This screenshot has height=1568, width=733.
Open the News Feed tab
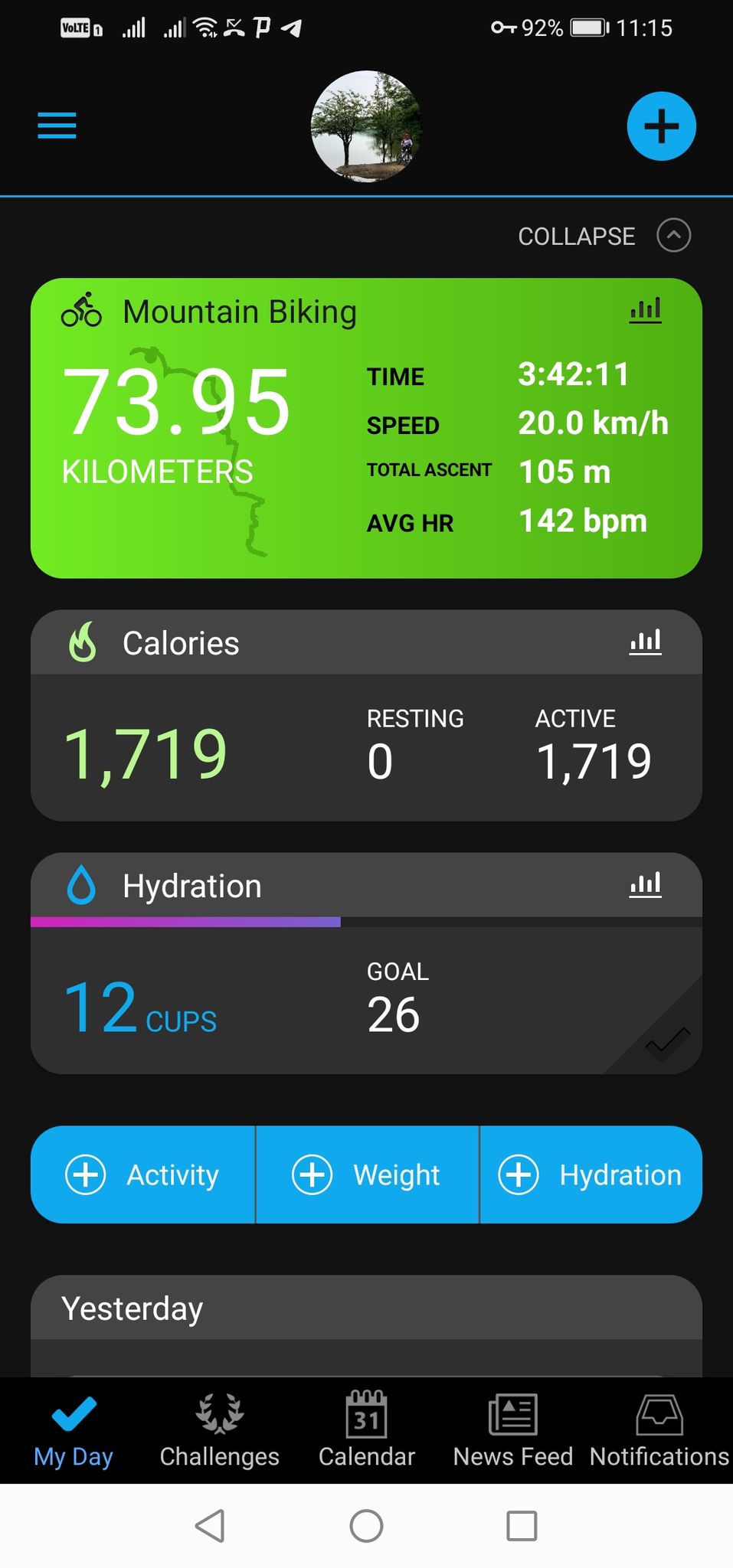point(513,1430)
